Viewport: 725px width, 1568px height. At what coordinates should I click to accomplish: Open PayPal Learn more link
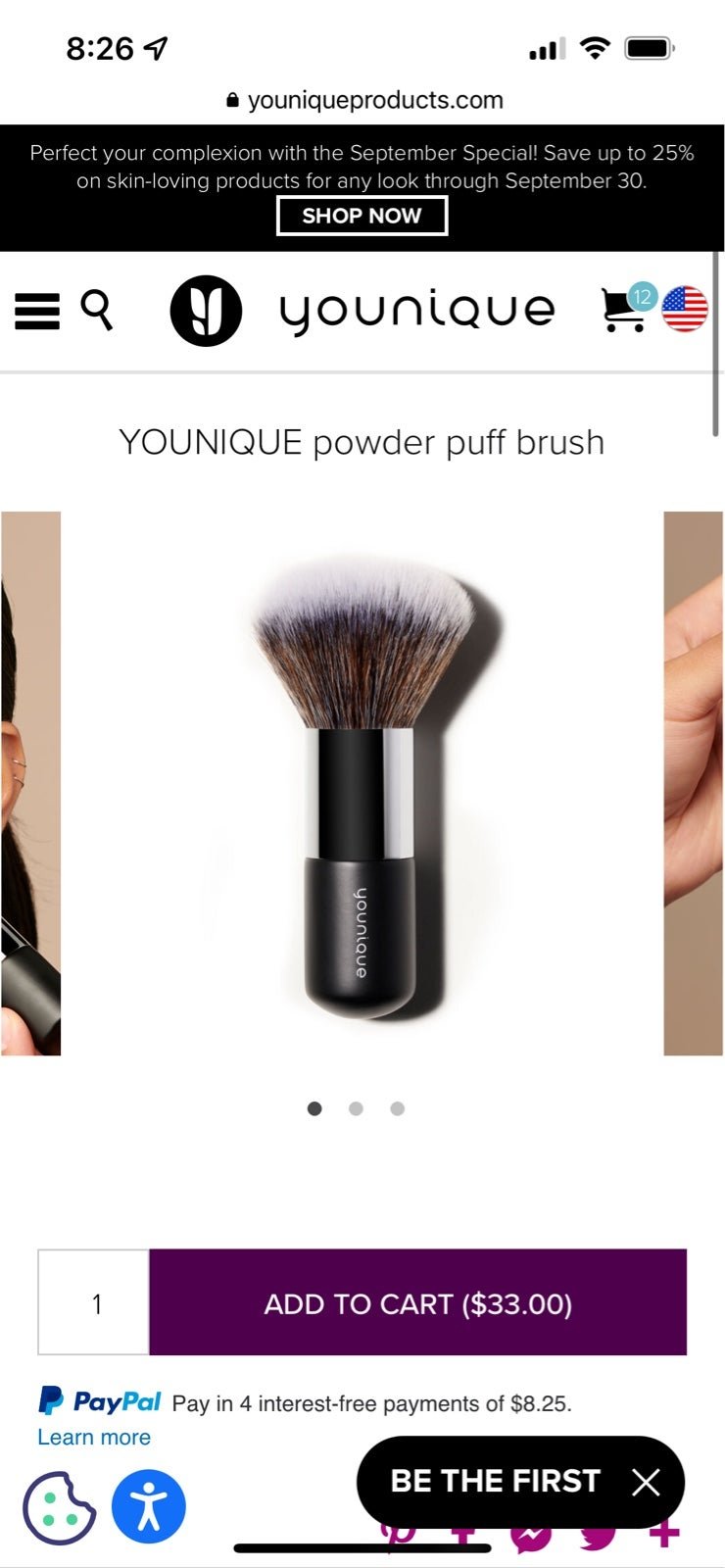94,1437
